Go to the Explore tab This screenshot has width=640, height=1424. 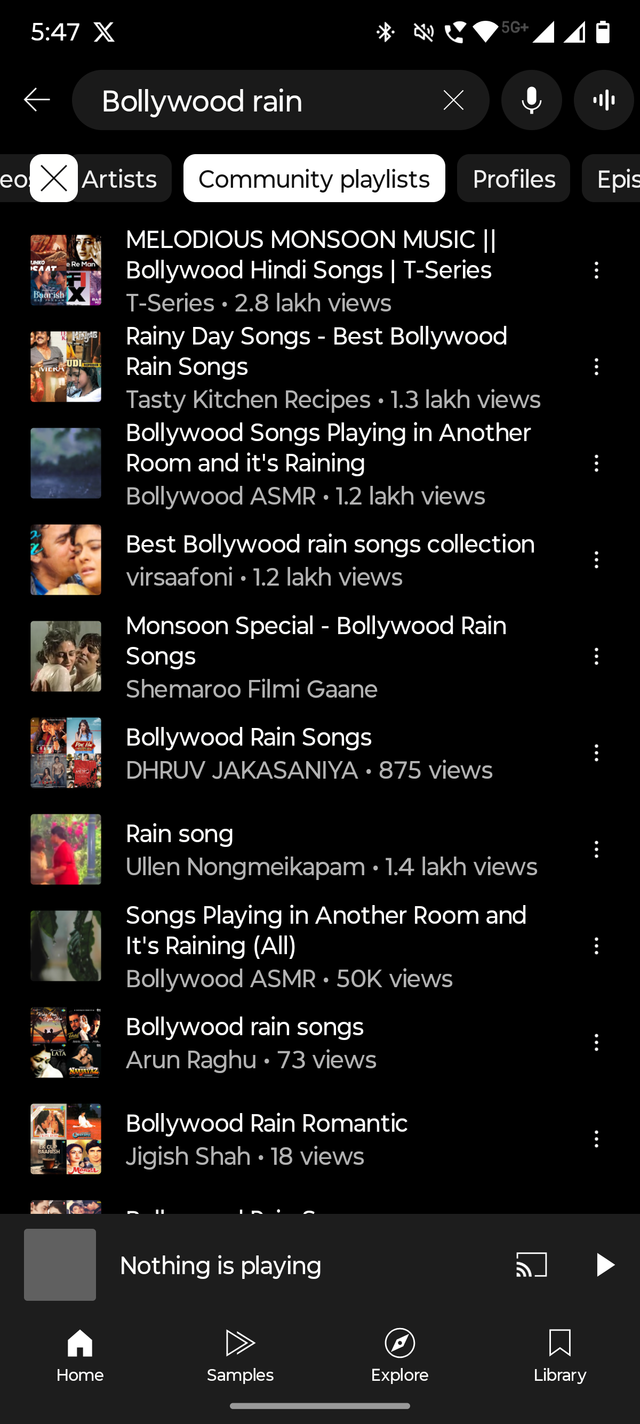coord(399,1355)
